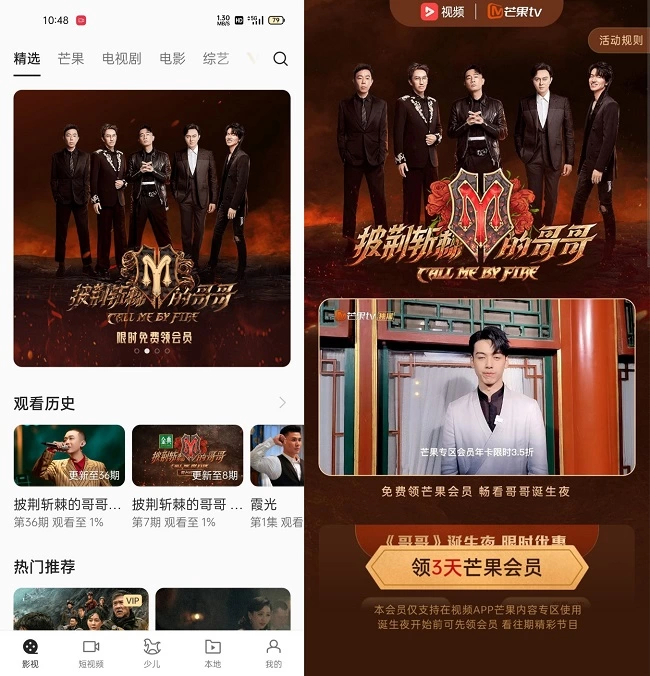Open the search icon in the top bar
Viewport: 650px width, 676px height.
(x=280, y=59)
